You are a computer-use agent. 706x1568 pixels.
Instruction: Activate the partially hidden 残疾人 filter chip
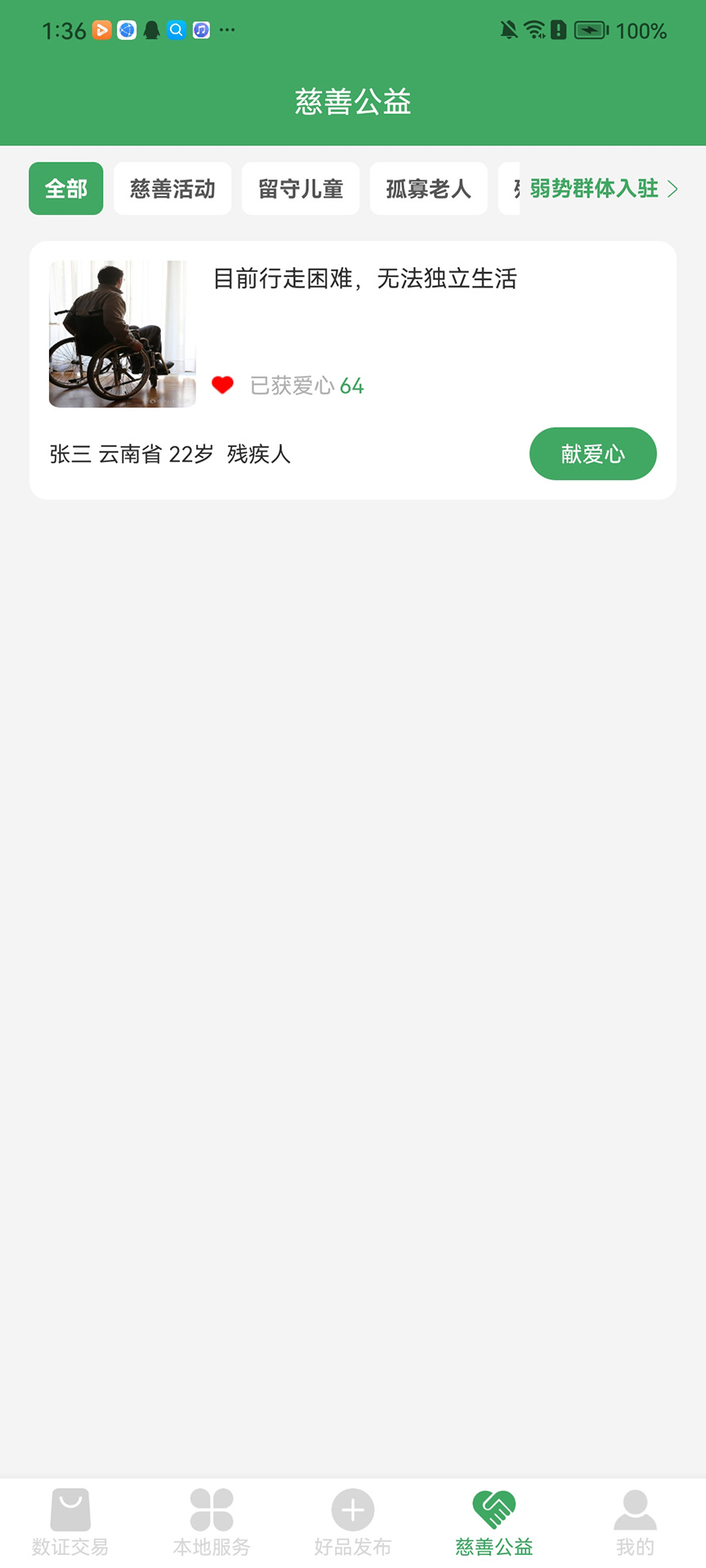click(517, 189)
